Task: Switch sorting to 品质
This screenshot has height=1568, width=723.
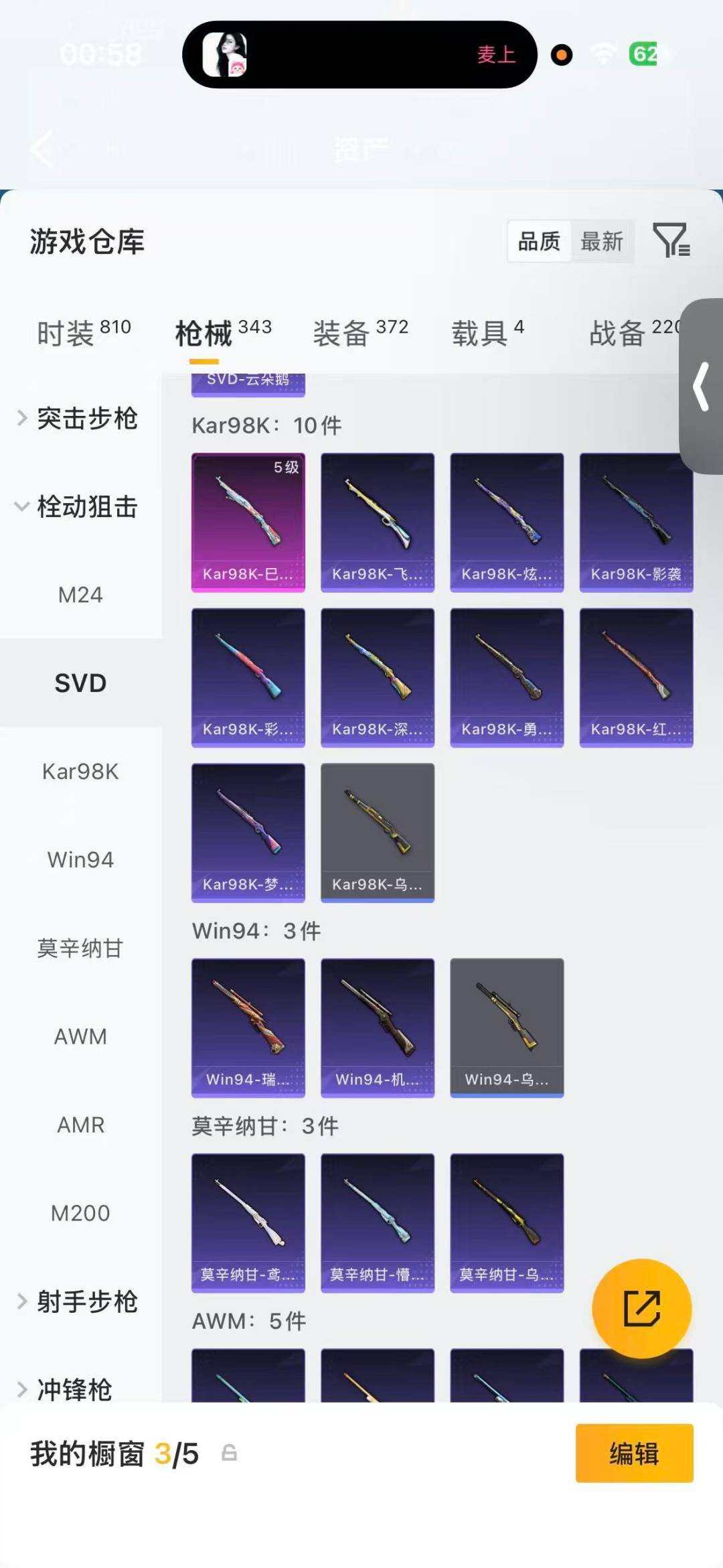Action: pos(540,242)
